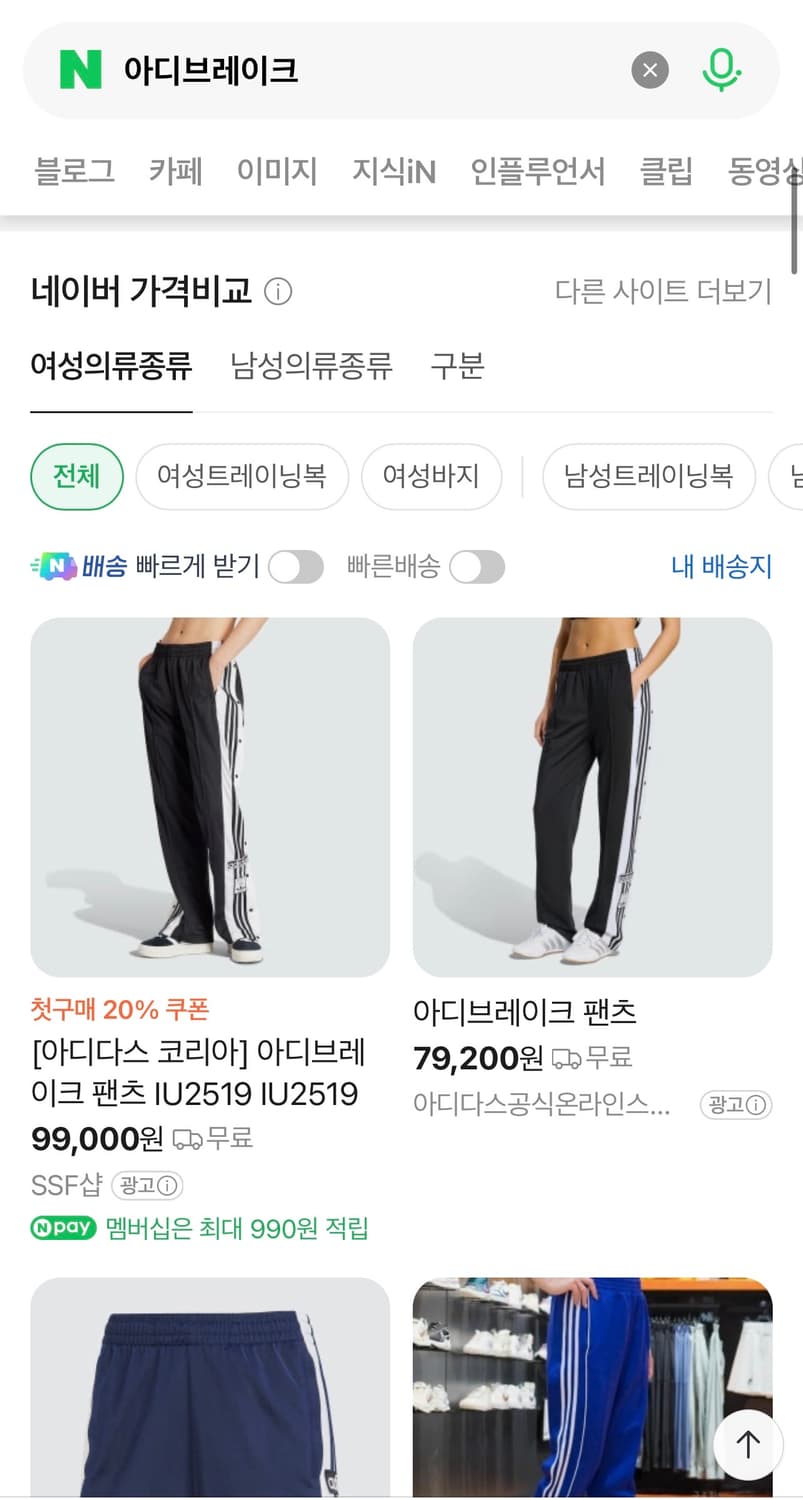Open the 이미지 search tab
Screen dimensions: 803x1500
coord(277,170)
